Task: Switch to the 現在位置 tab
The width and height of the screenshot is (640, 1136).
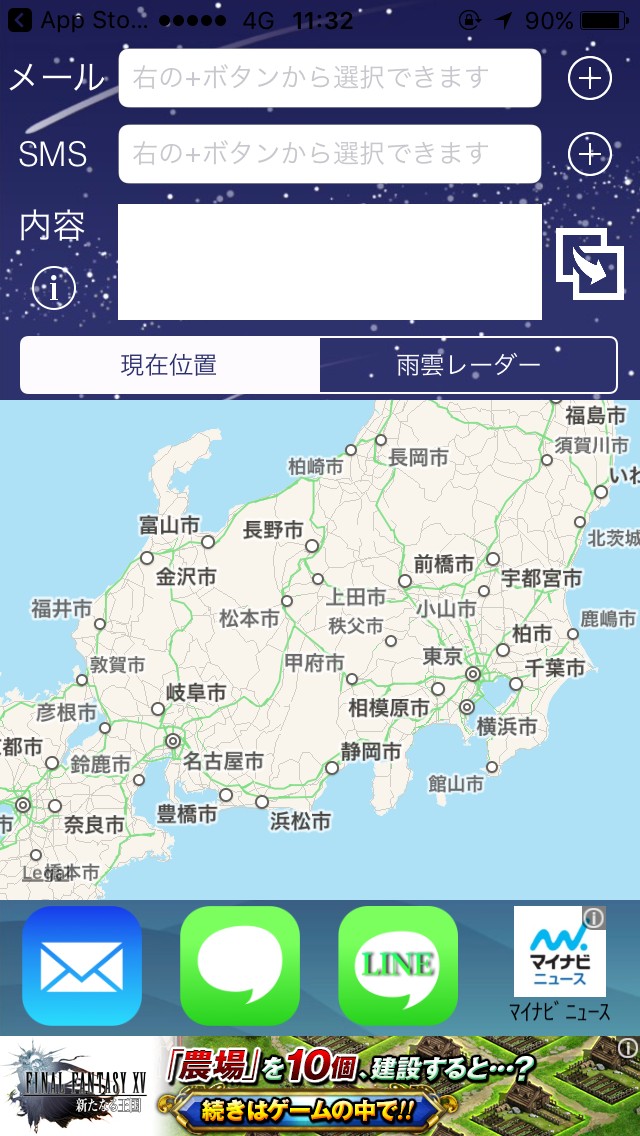Action: [x=169, y=365]
